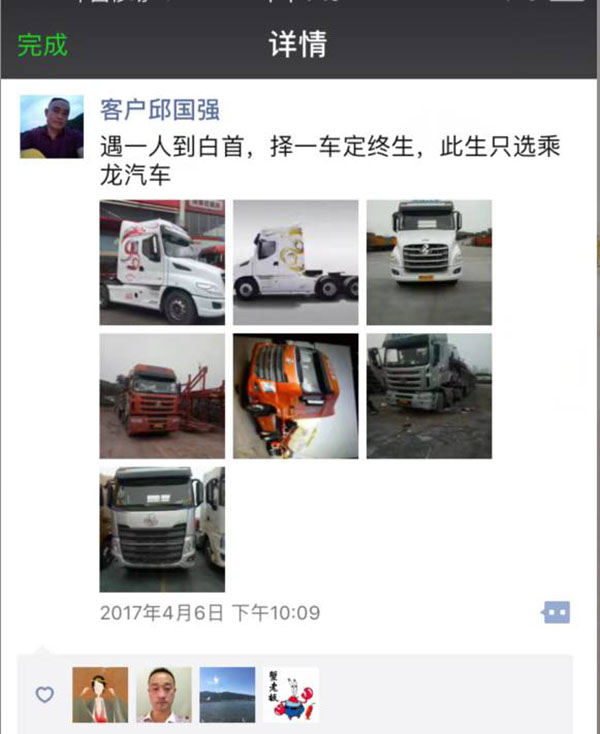Open the profile name link 客户邱国强

pos(160,109)
